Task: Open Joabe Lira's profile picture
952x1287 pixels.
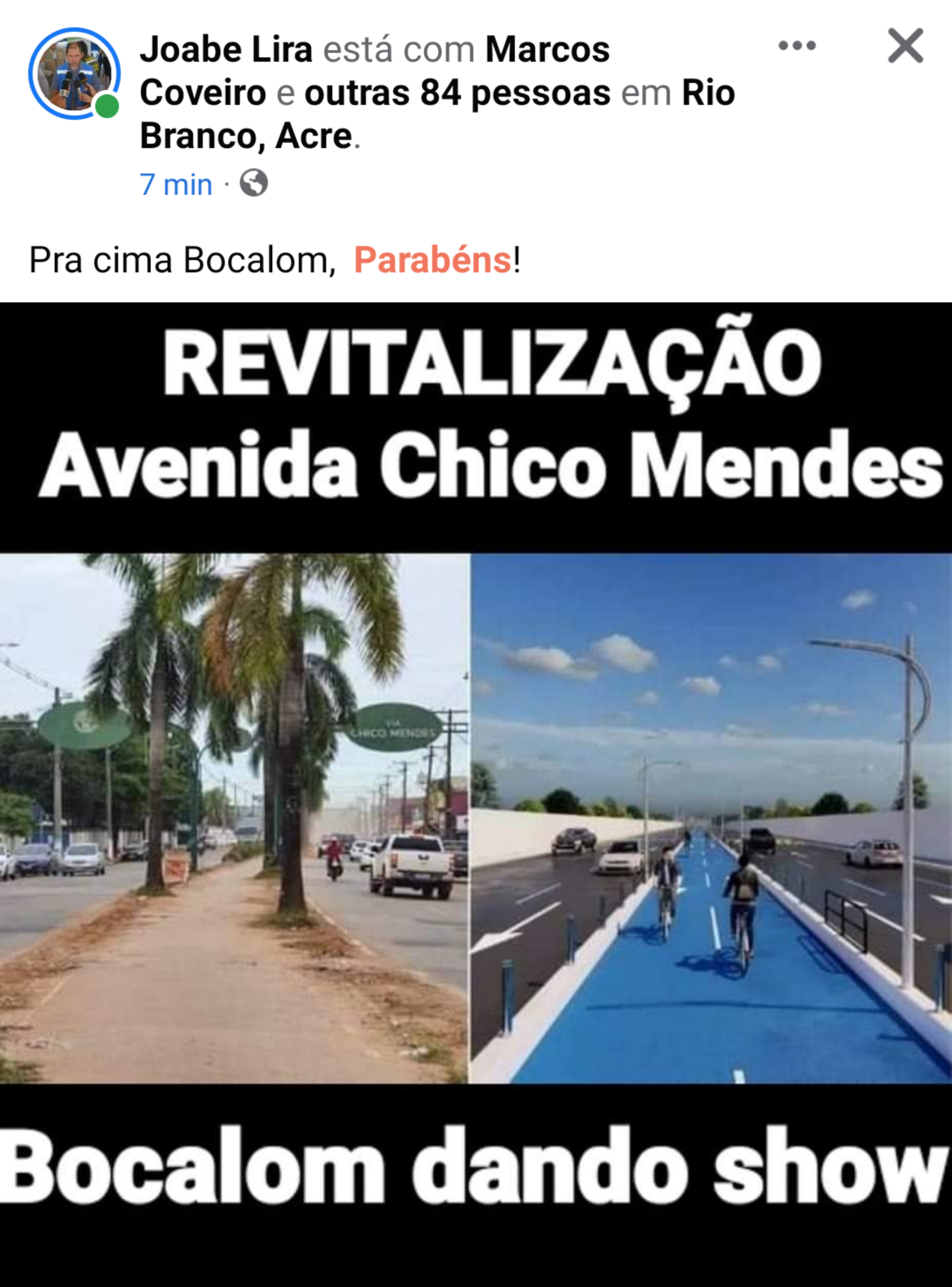Action: point(74,74)
